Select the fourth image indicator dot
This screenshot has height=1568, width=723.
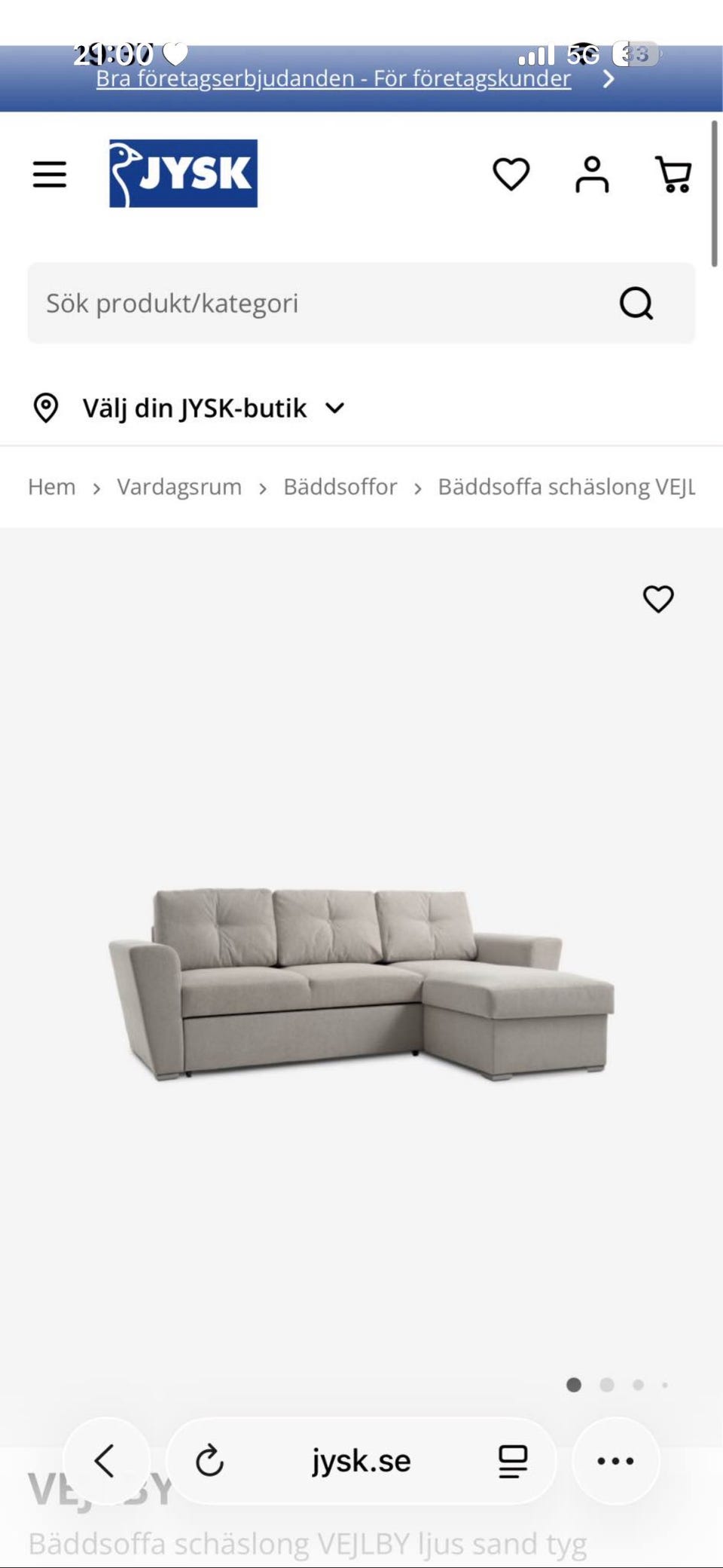pos(664,1385)
